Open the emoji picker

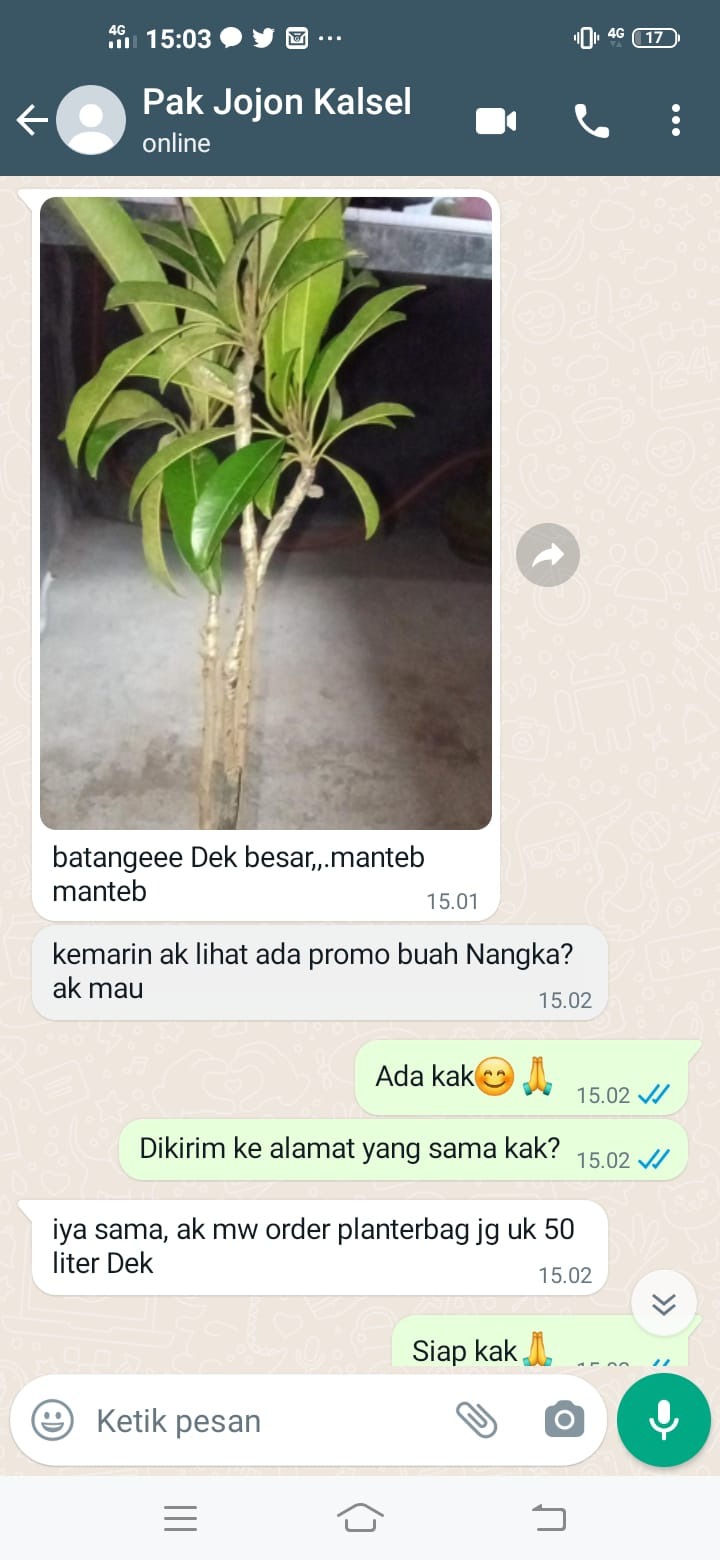52,1420
